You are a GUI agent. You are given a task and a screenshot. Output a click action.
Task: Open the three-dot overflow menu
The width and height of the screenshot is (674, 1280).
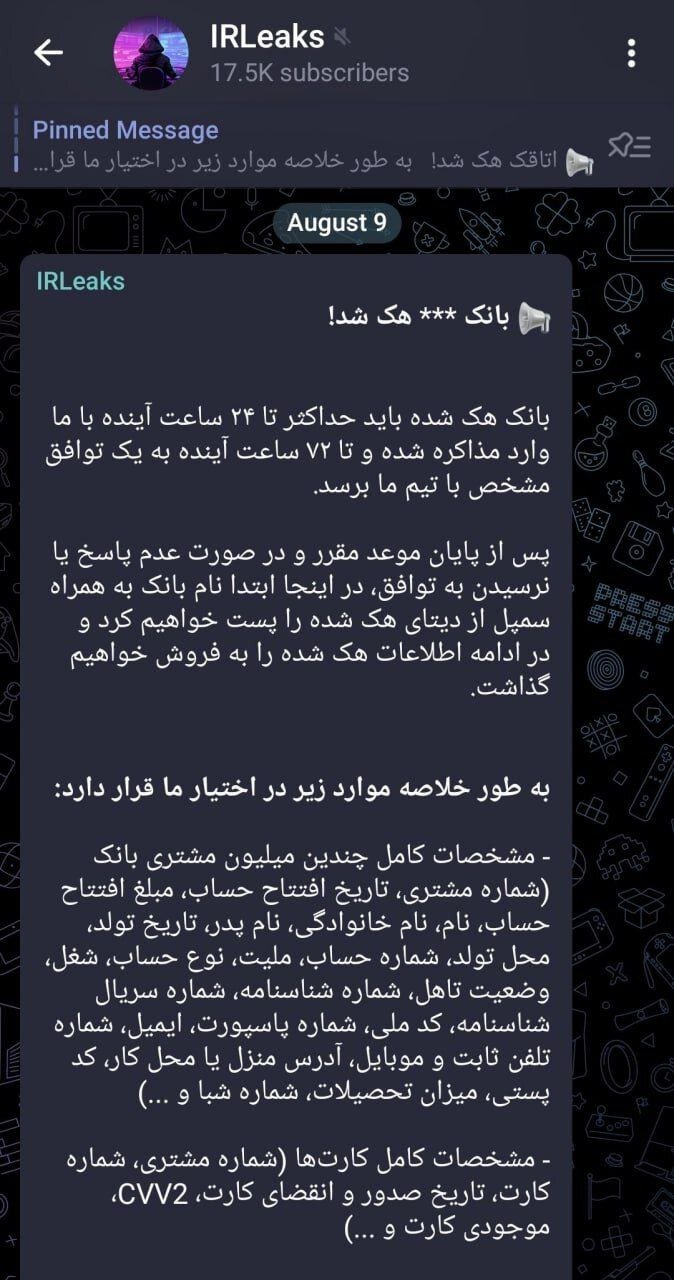[631, 53]
